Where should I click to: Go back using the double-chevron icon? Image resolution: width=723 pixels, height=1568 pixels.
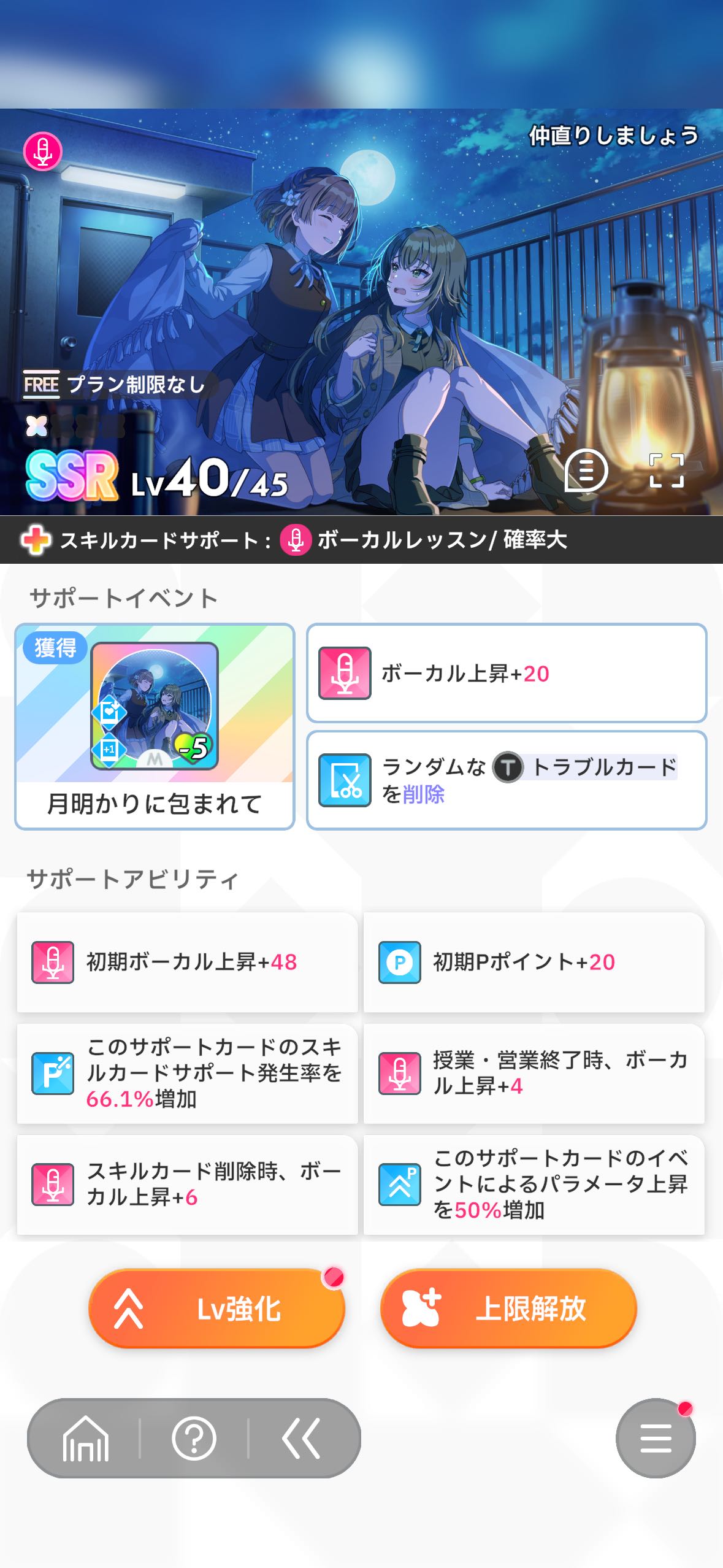point(301,1438)
